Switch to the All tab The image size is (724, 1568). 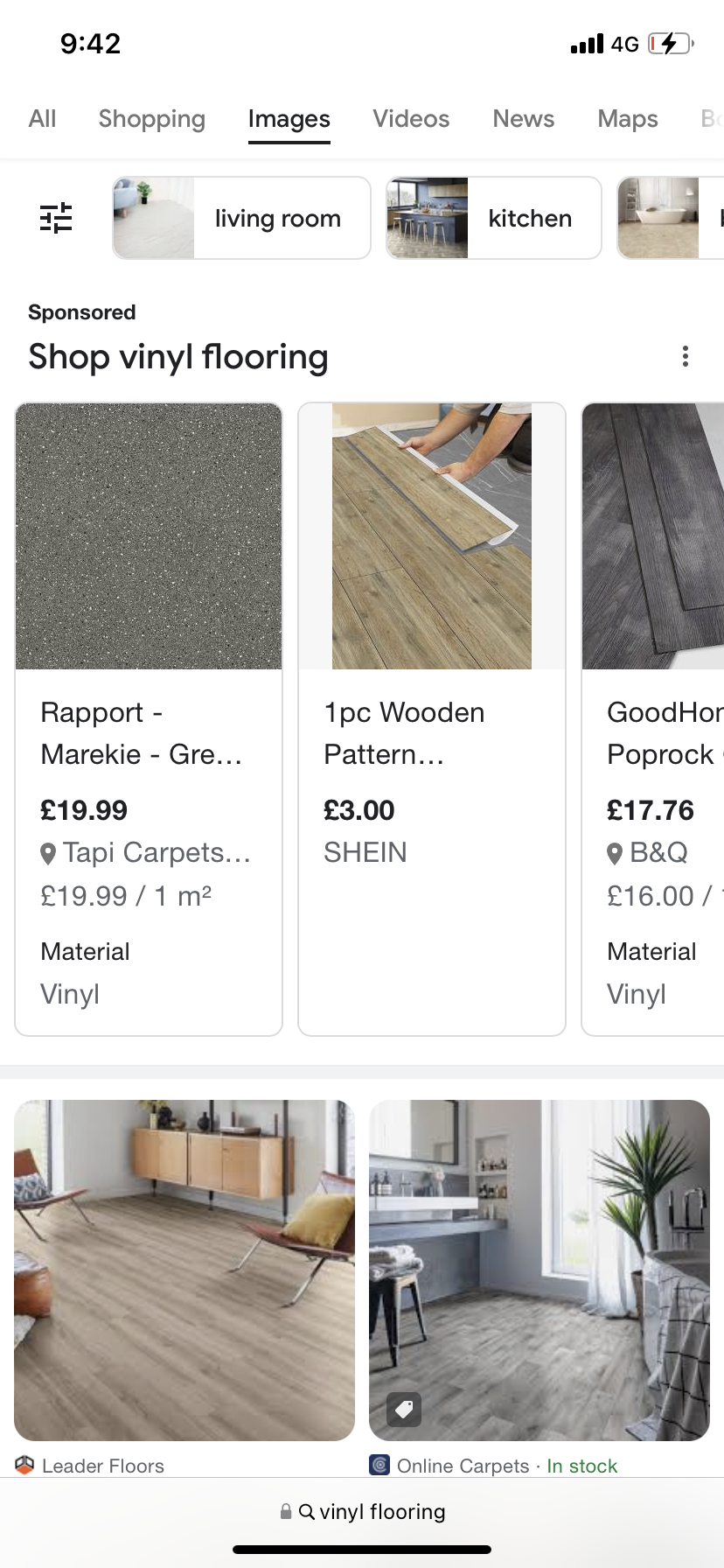click(x=42, y=119)
